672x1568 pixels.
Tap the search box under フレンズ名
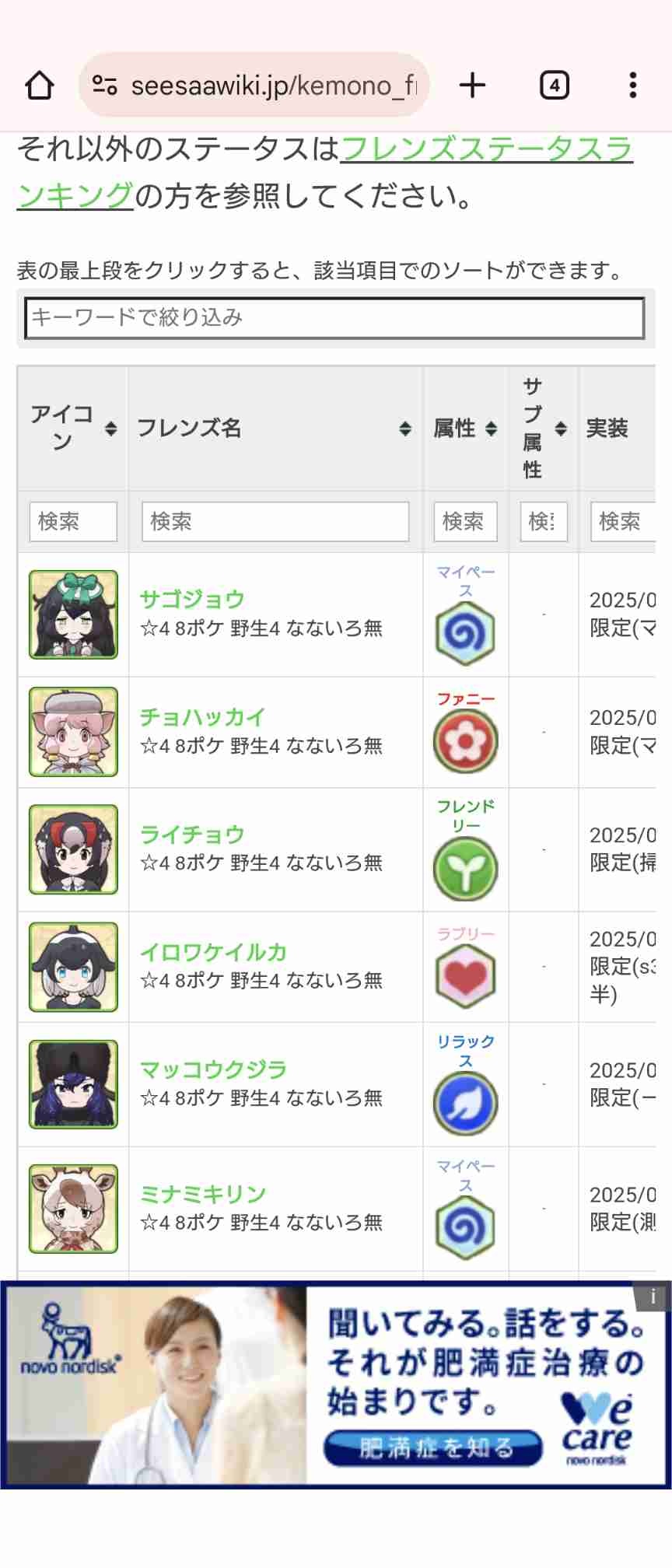click(275, 521)
